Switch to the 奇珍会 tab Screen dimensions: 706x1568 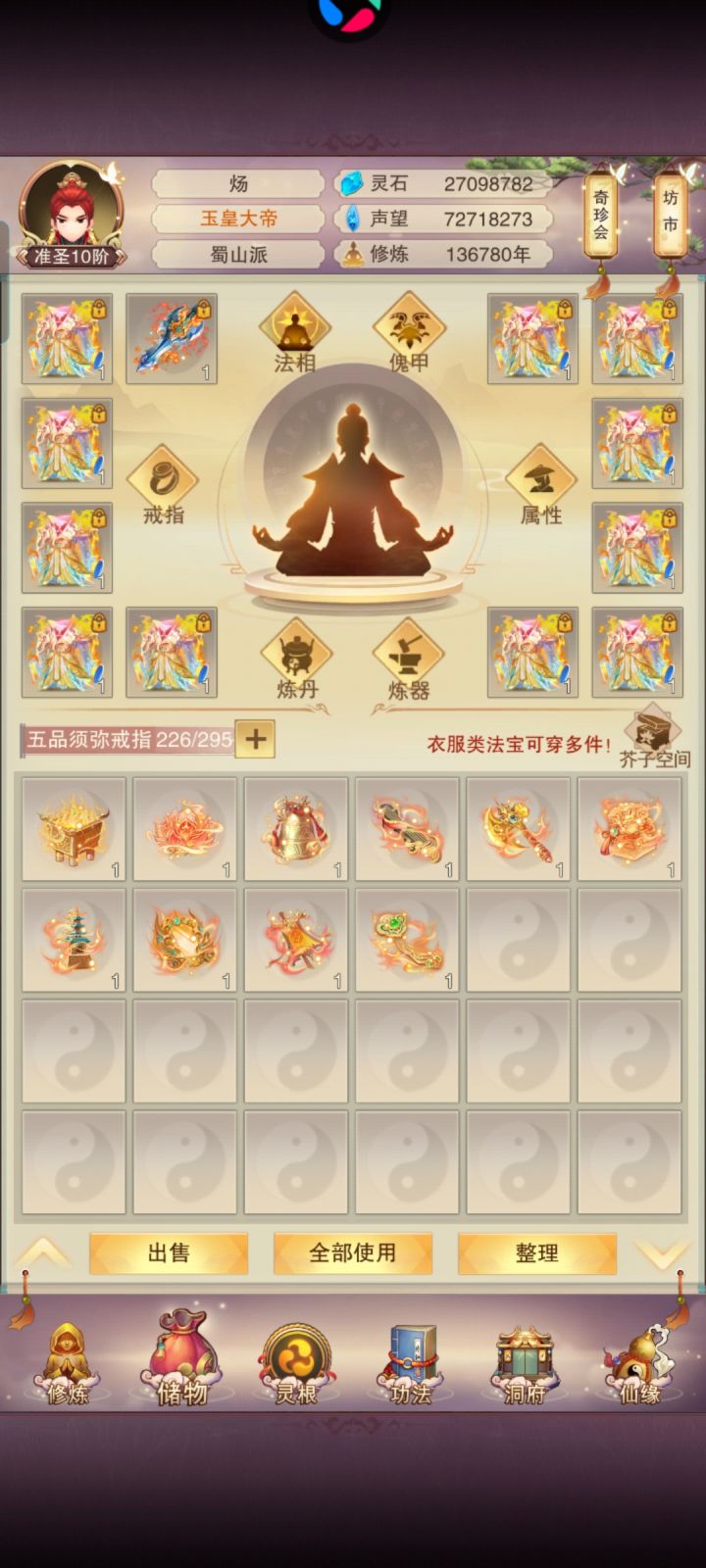[600, 216]
